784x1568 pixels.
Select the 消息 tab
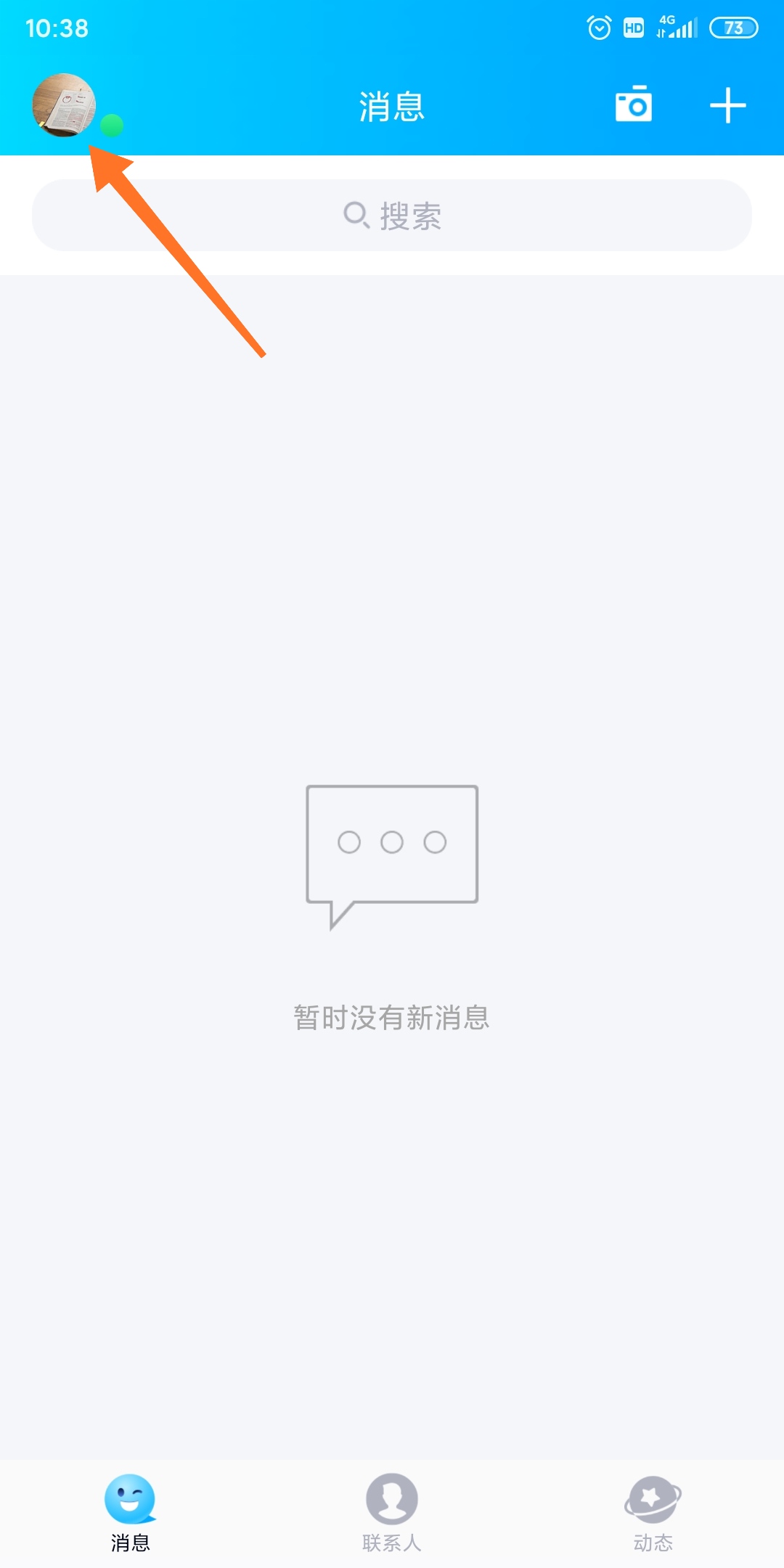131,1512
